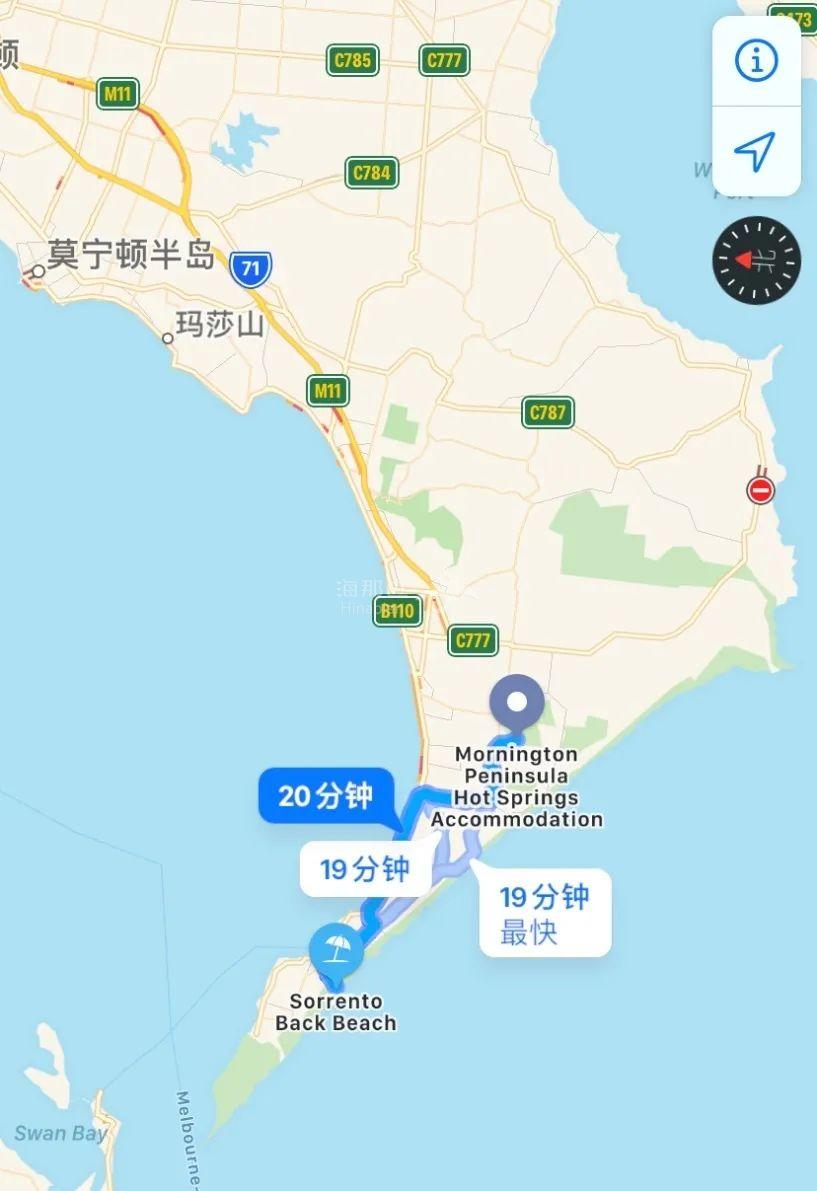Open the road closure marker

(761, 490)
